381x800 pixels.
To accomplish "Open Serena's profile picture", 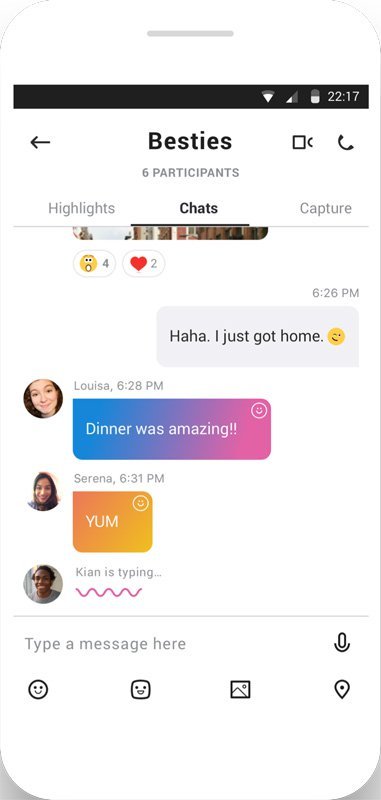I will click(x=43, y=491).
